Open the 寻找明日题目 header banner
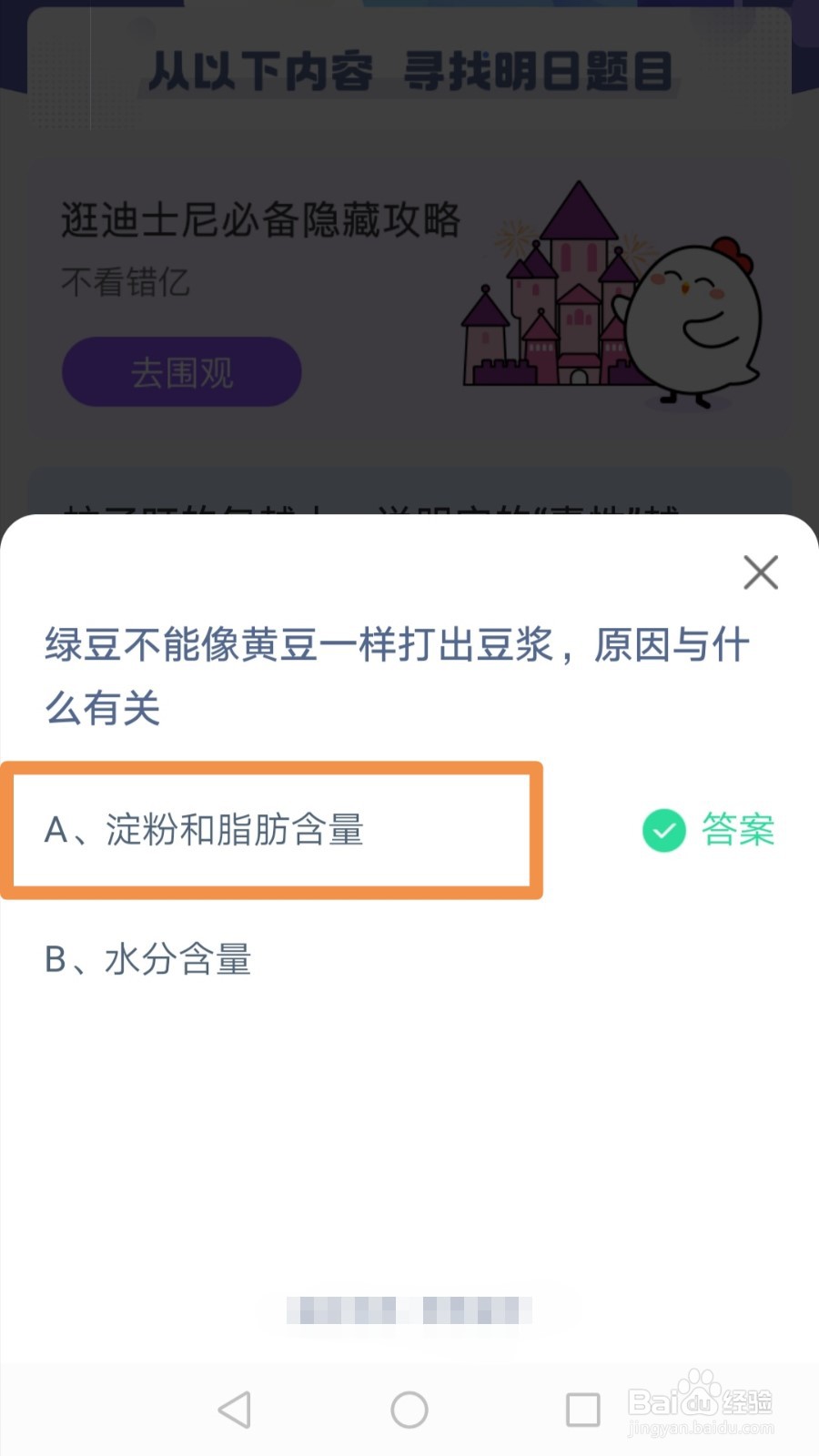Screen dimensions: 819x1456 click(x=409, y=73)
